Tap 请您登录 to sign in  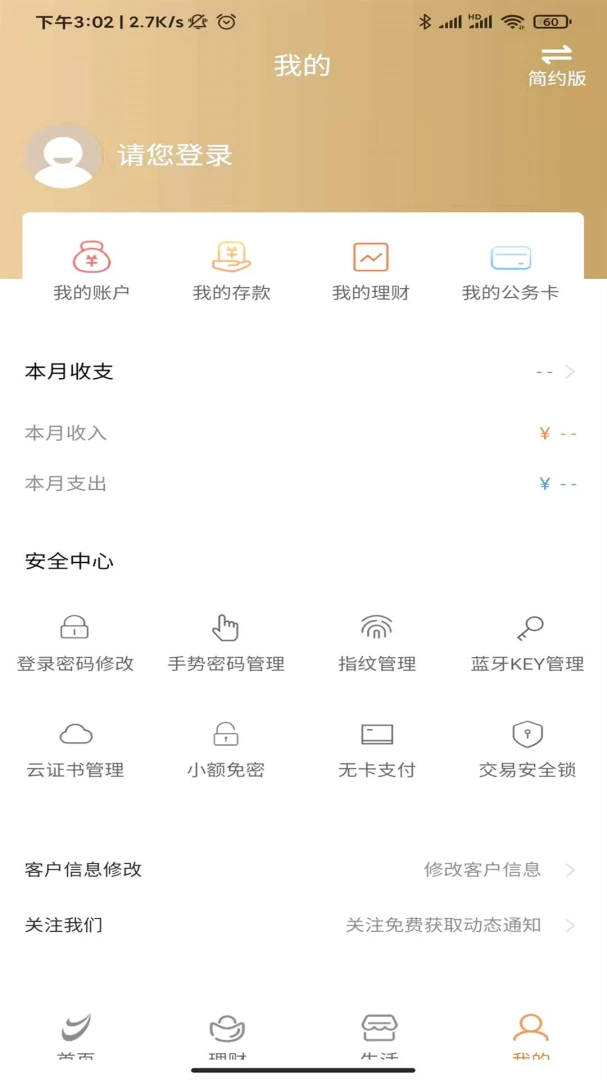click(175, 155)
